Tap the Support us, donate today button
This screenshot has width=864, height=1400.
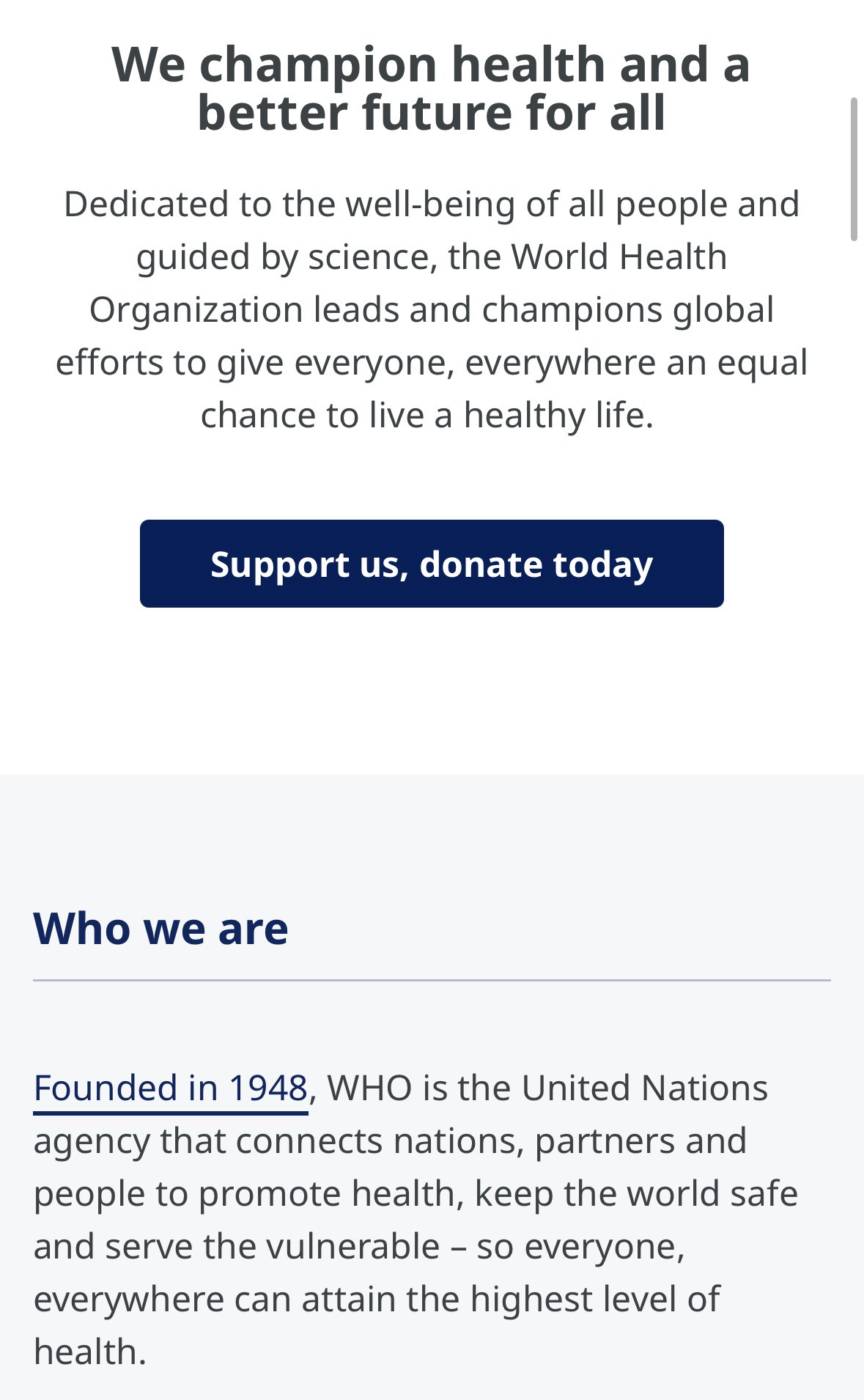pos(432,564)
